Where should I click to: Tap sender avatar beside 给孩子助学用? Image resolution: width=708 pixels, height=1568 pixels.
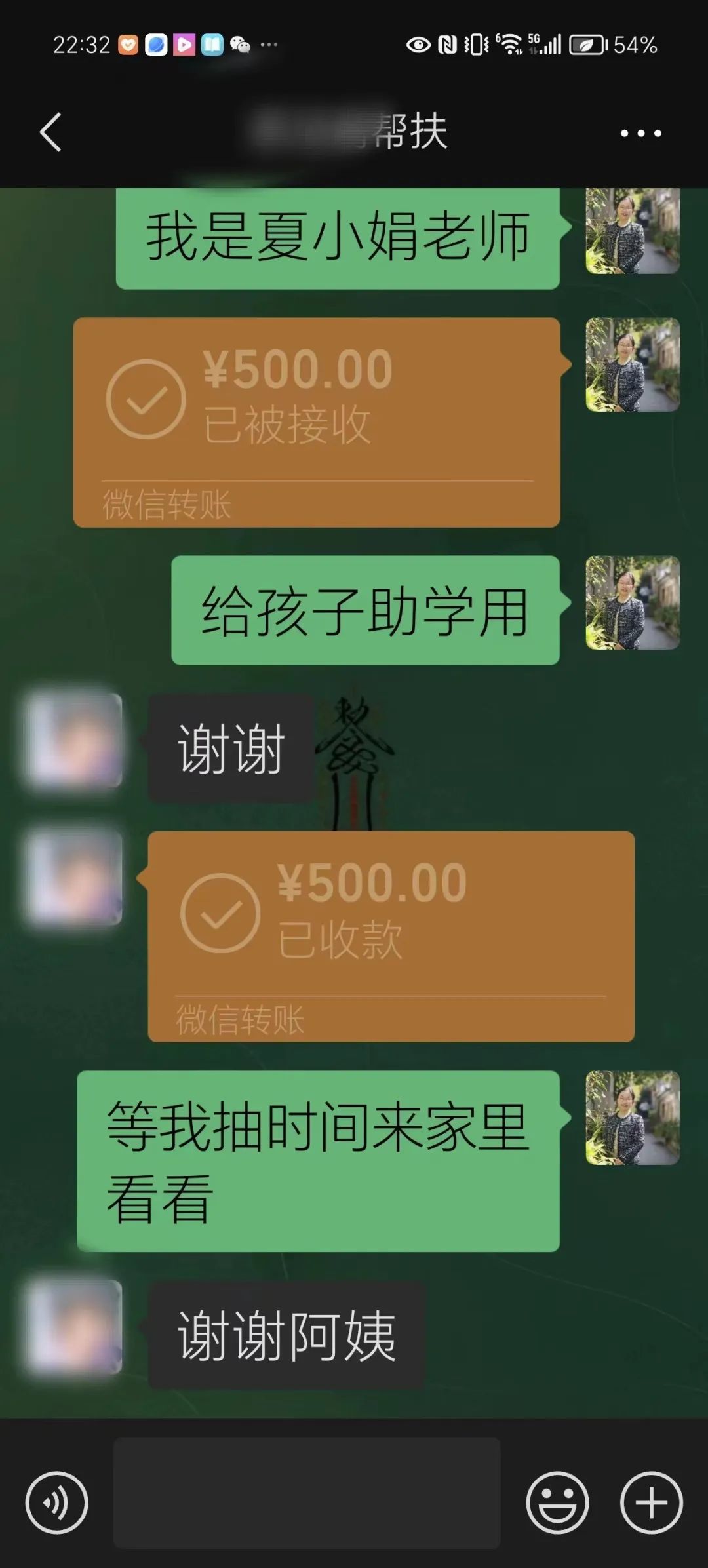pos(632,602)
